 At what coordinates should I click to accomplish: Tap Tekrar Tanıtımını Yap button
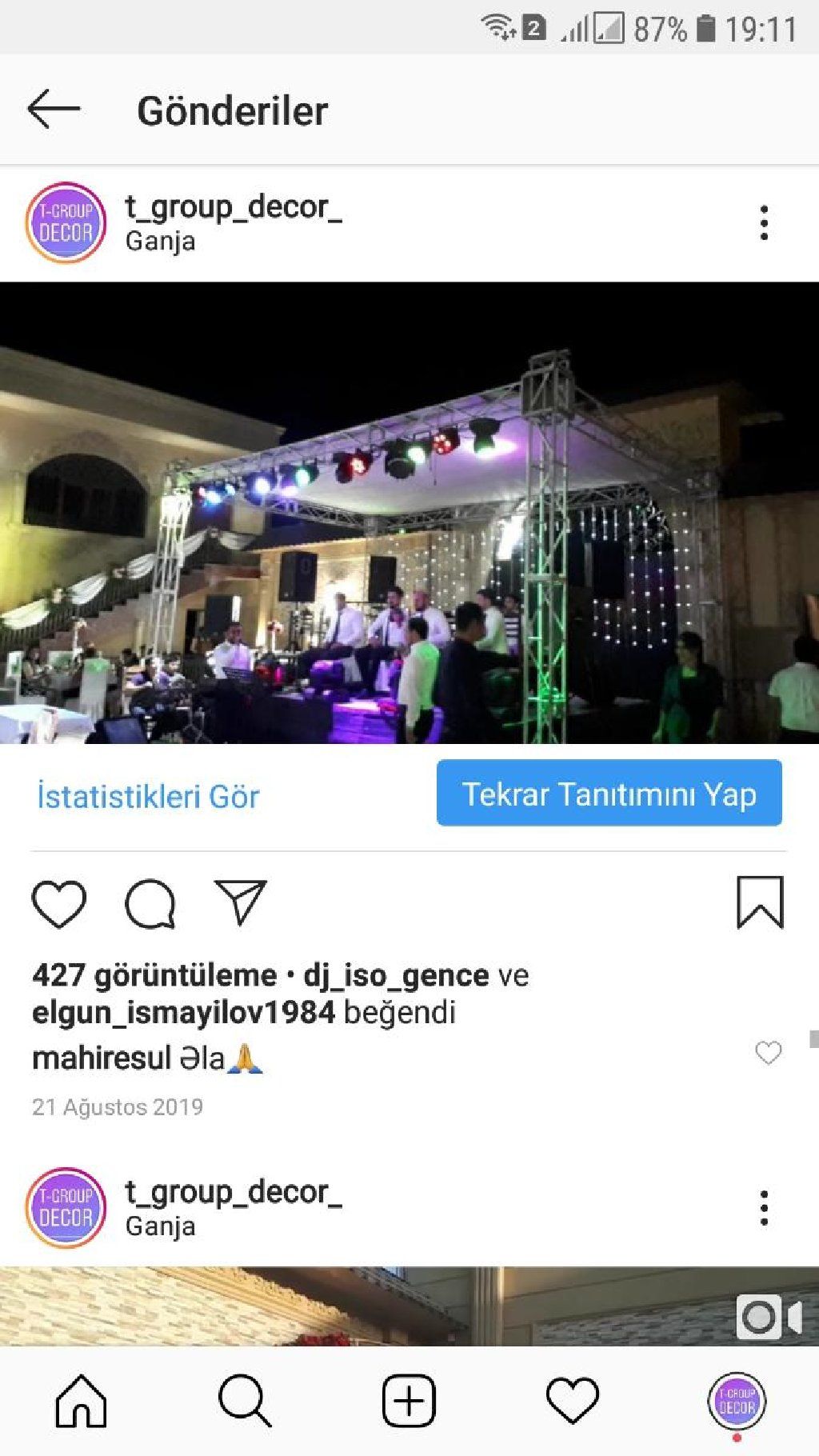tap(609, 793)
